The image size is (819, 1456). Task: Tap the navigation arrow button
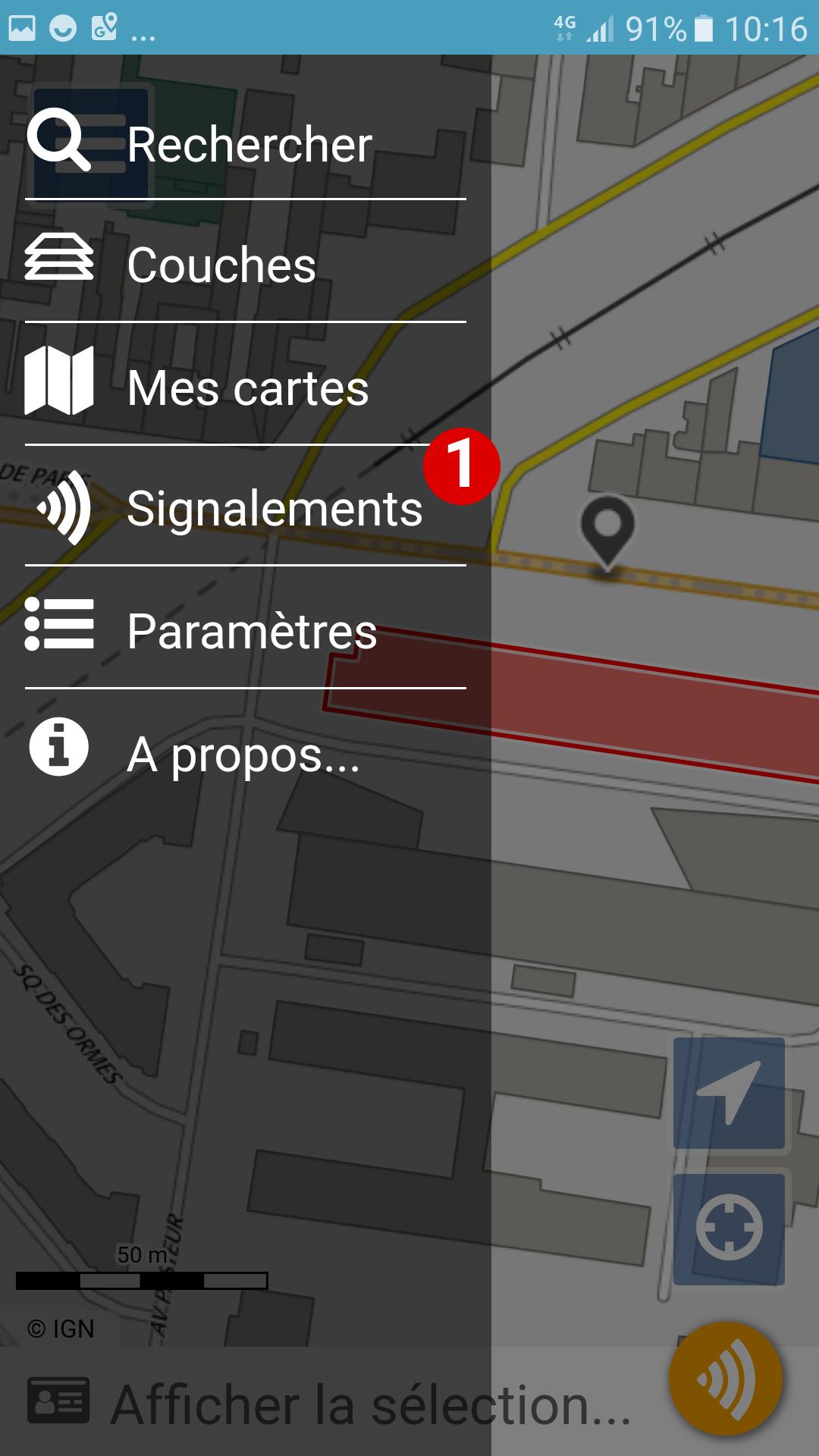(729, 1093)
